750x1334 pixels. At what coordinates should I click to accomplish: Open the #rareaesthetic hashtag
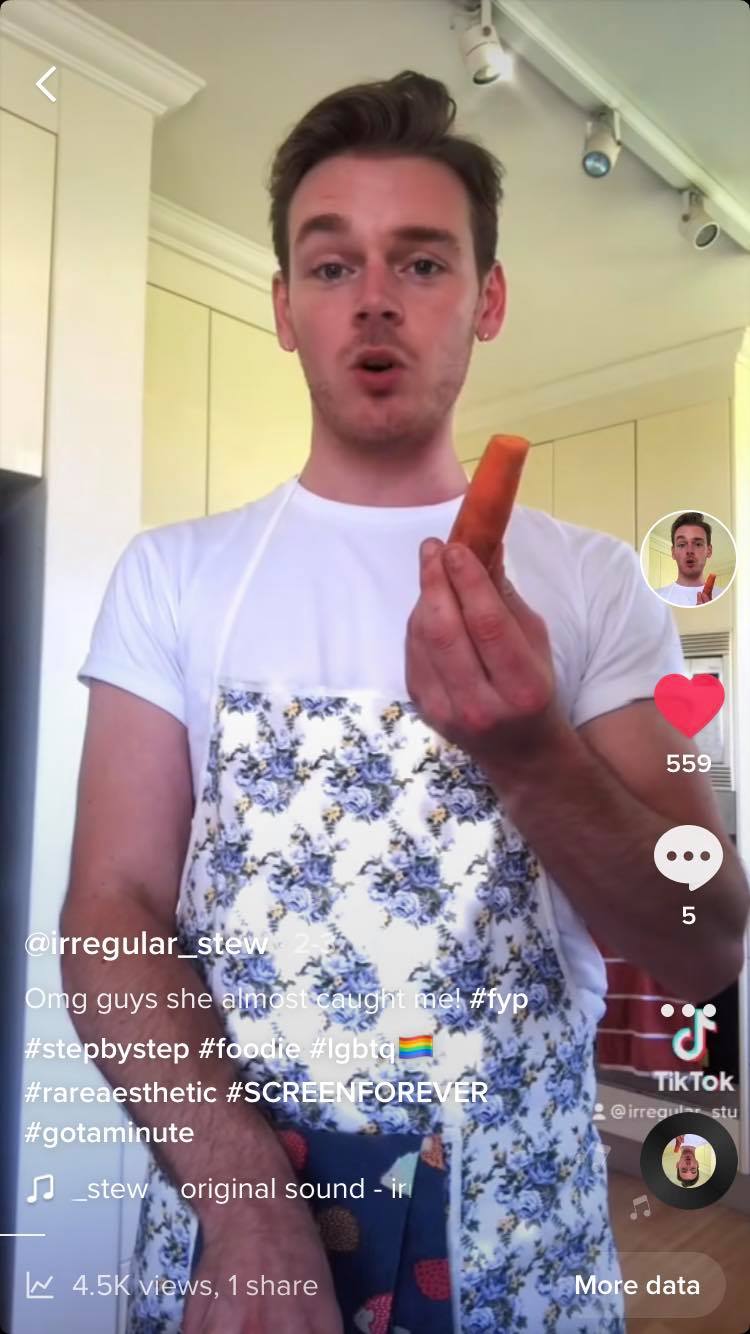(120, 1092)
